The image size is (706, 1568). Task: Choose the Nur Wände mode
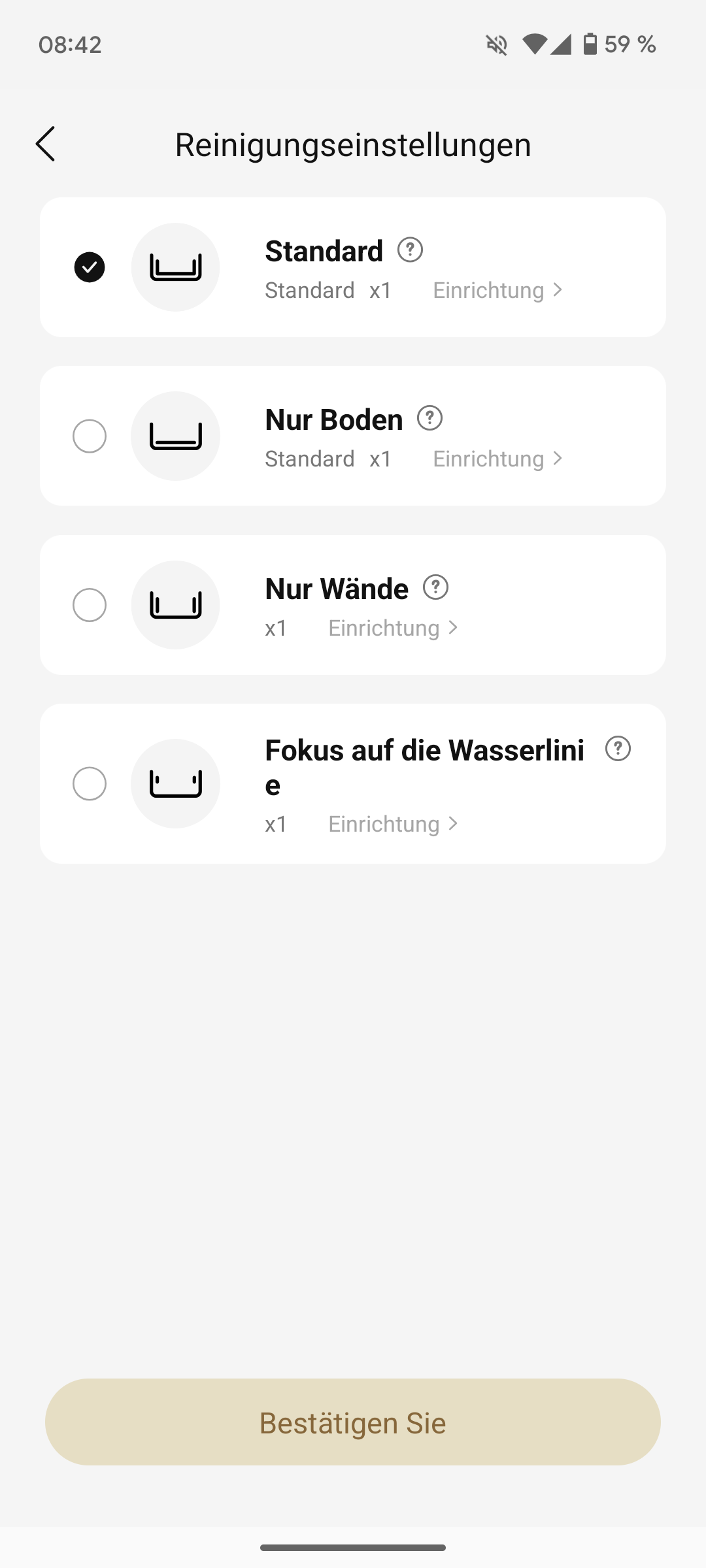click(90, 605)
